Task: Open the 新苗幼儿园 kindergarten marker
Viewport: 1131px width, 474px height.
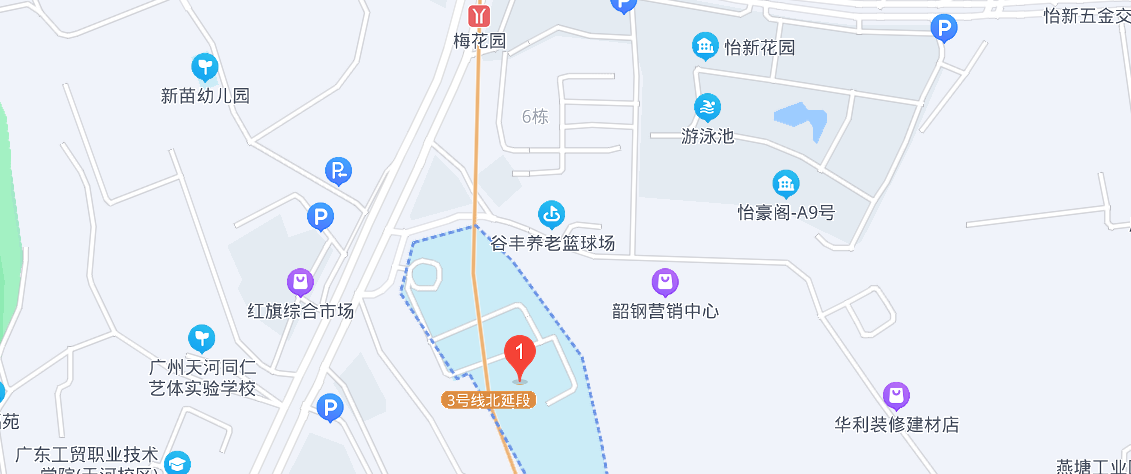Action: (205, 68)
